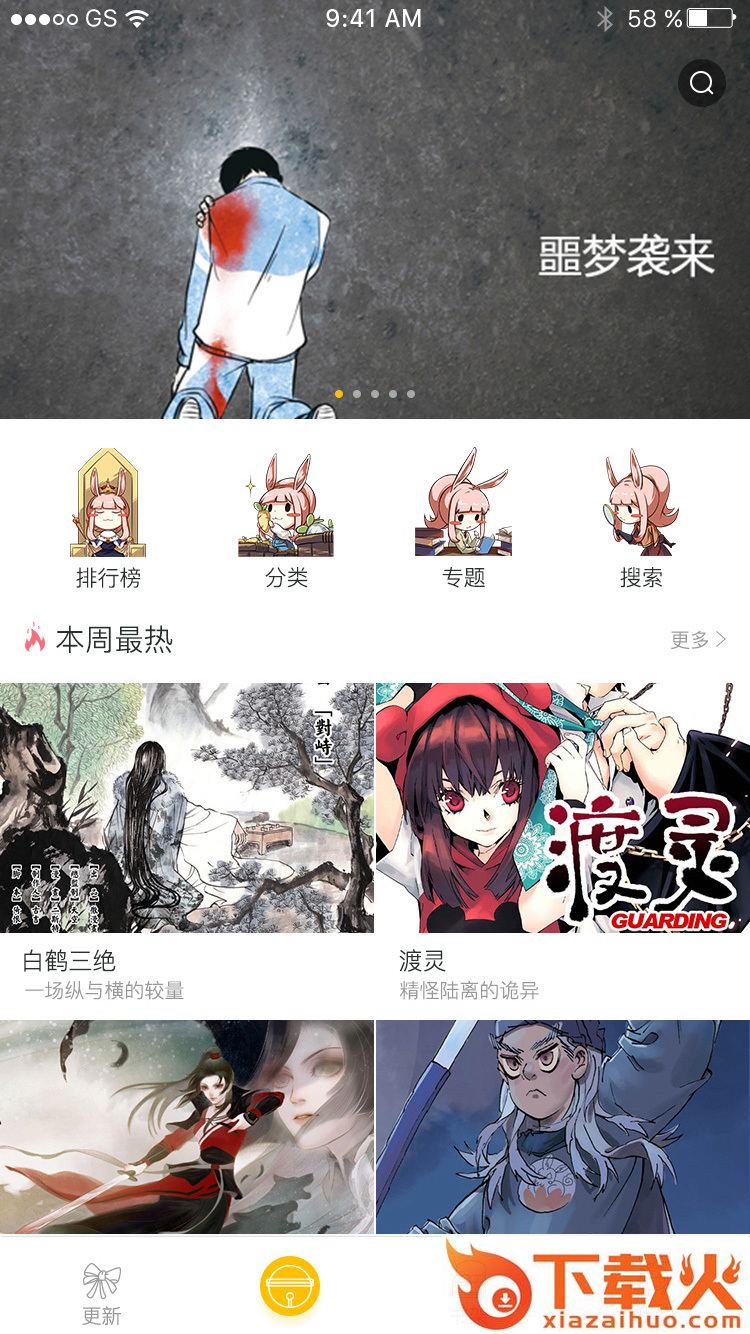View 更多 of this week's hottest
Image resolution: width=750 pixels, height=1334 pixels.
click(697, 640)
